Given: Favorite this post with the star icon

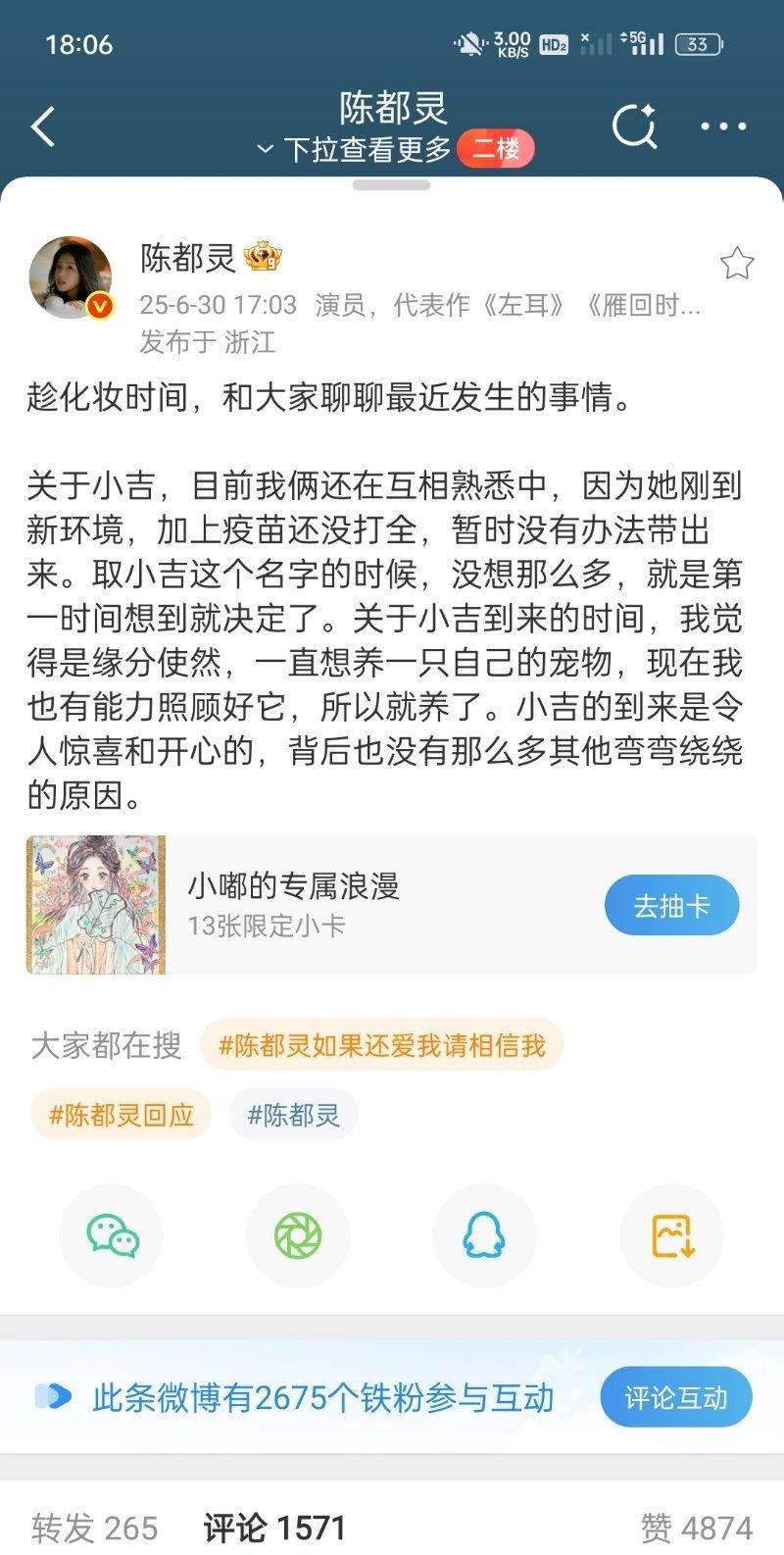Looking at the screenshot, I should click(x=736, y=264).
